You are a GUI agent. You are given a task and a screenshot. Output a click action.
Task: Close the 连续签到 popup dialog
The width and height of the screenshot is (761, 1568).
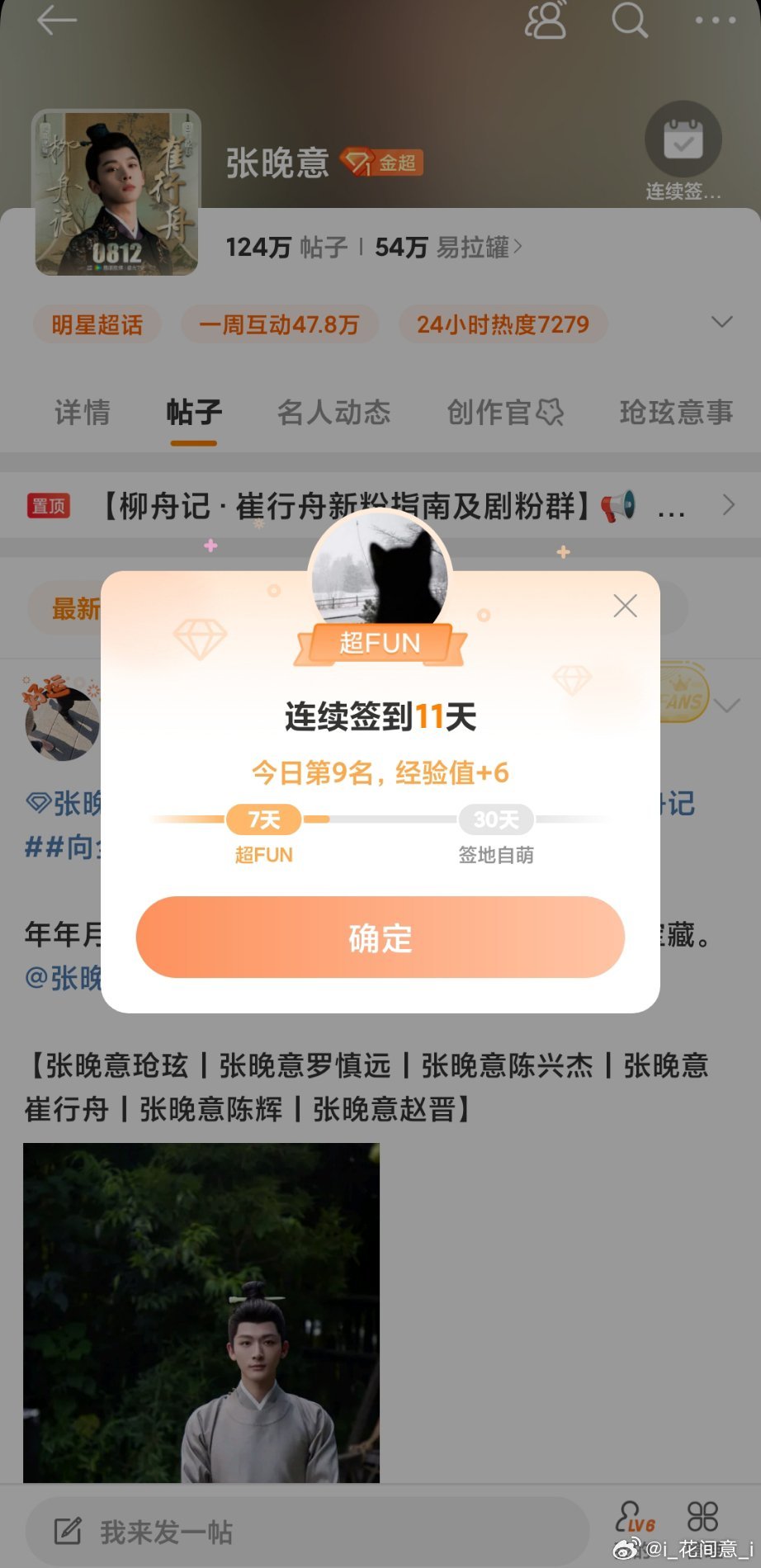[626, 606]
